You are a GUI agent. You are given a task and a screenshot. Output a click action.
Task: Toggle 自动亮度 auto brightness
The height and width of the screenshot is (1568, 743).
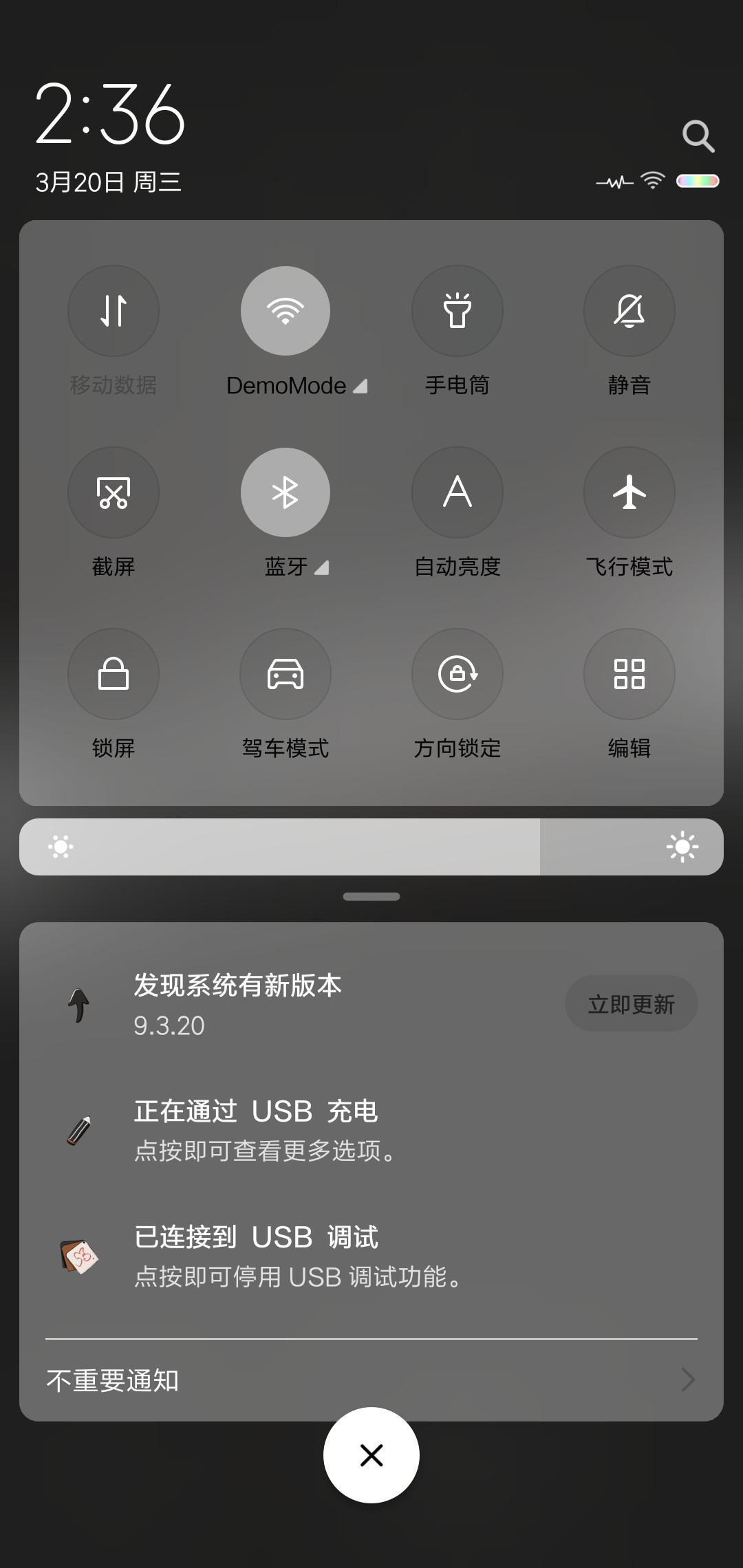(x=457, y=492)
